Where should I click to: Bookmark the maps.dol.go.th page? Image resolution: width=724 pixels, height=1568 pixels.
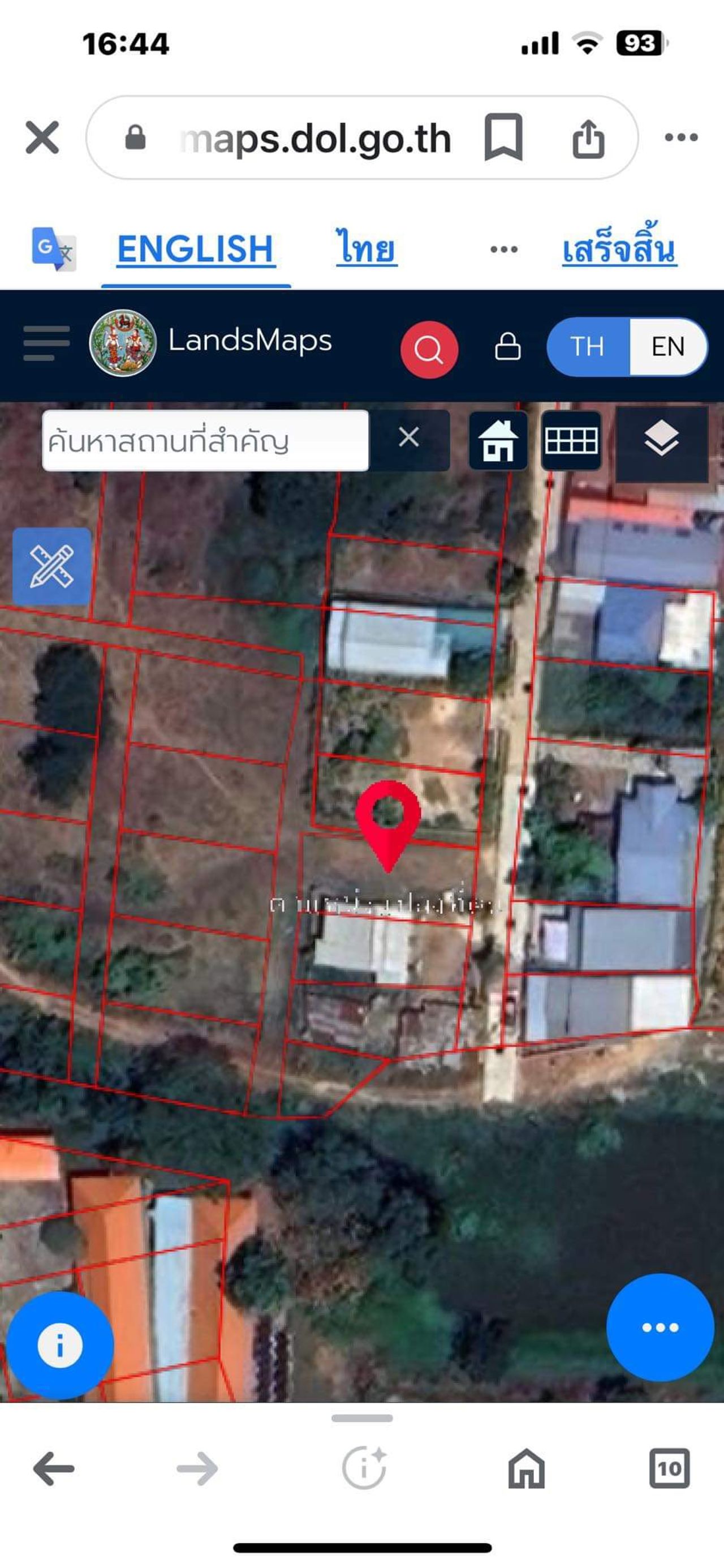503,138
